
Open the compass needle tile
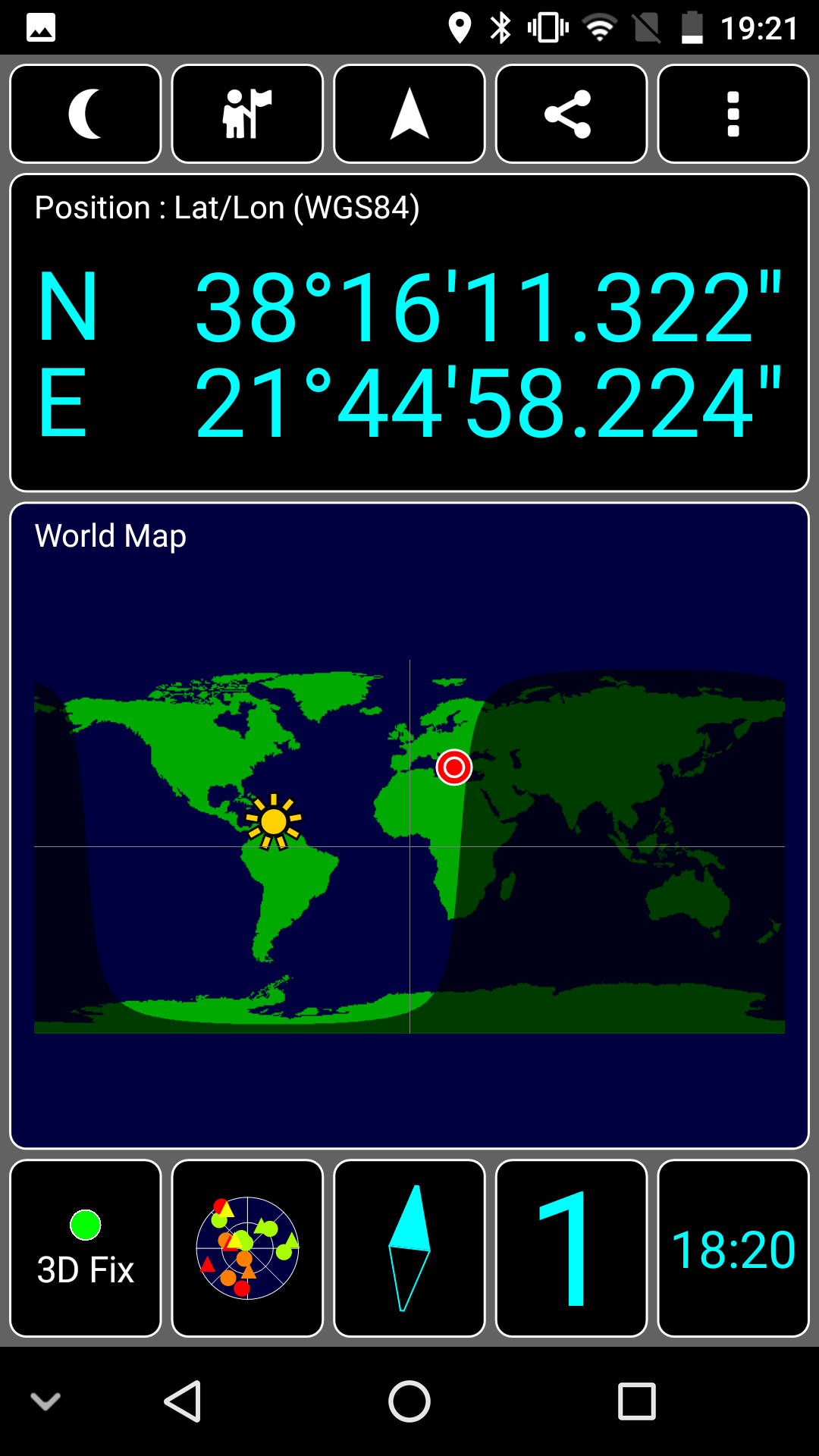coord(409,1248)
